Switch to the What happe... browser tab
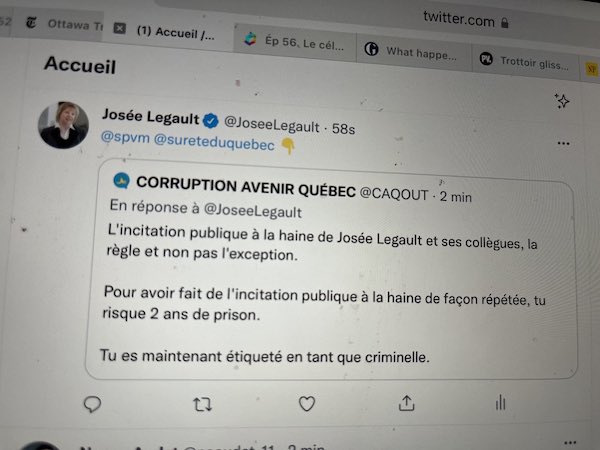 pos(420,51)
